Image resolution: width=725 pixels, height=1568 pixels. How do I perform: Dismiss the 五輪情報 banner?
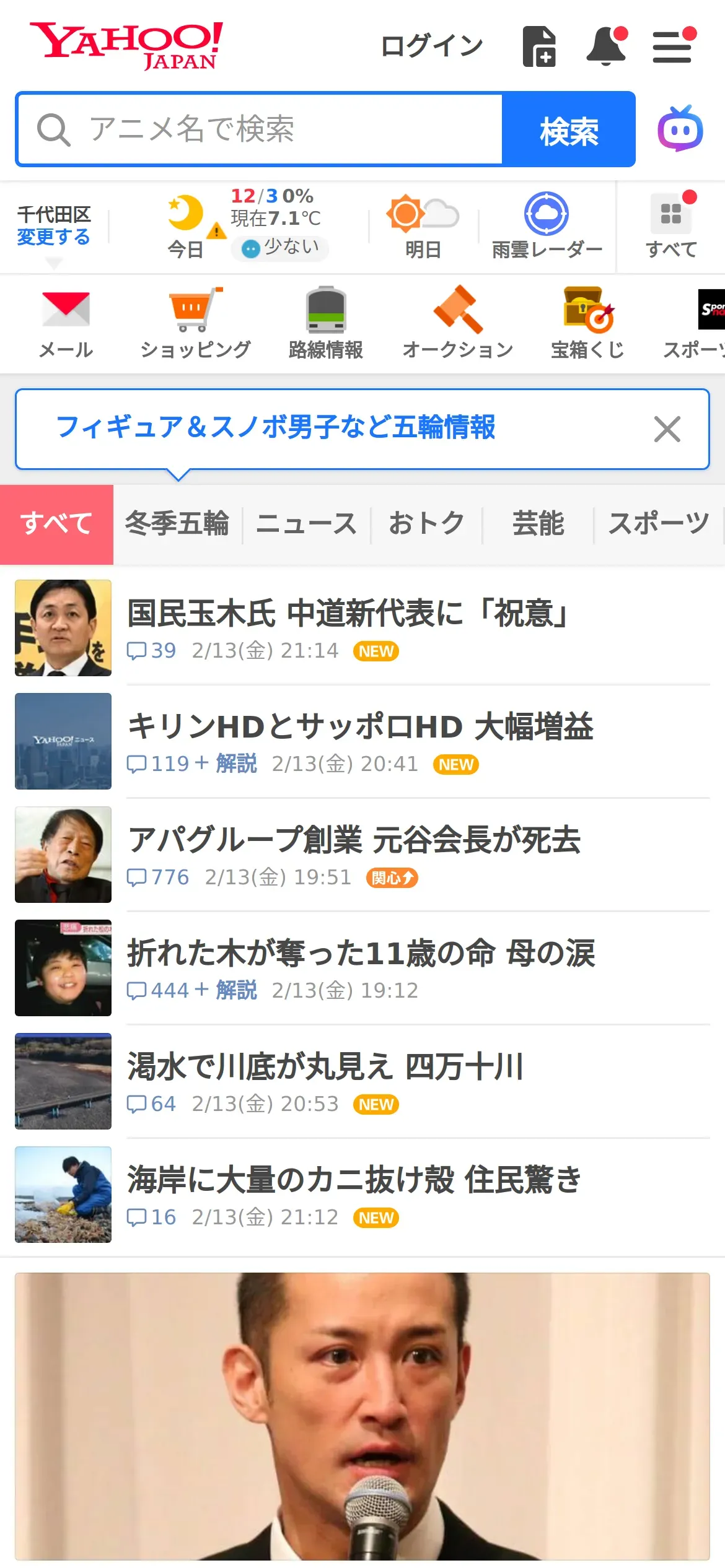click(x=667, y=429)
